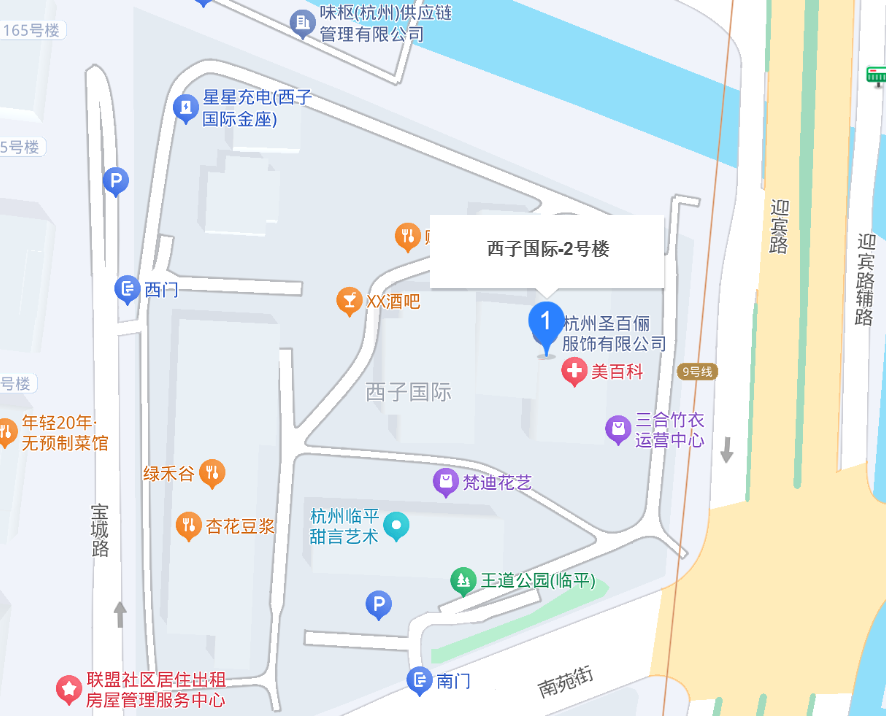Image resolution: width=886 pixels, height=716 pixels.
Task: Select the 美百科 medical marker
Action: coord(574,373)
